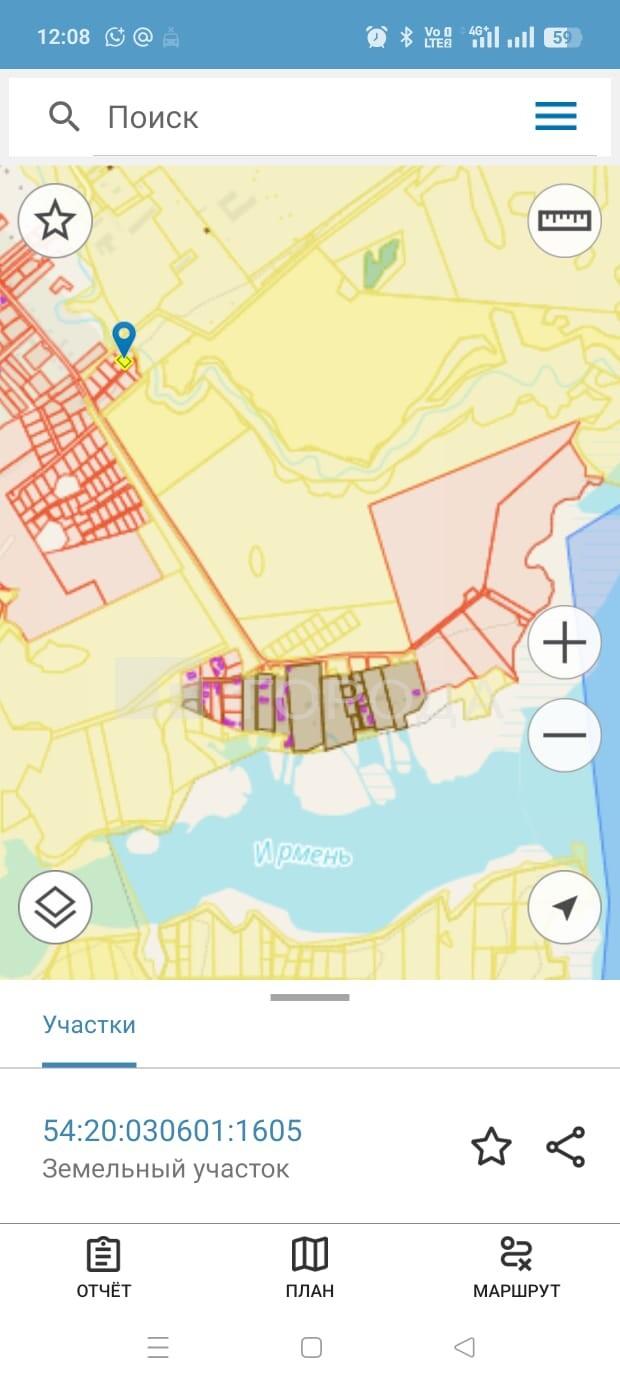Screen dimensions: 620x1386
Task: Open the hamburger menu
Action: 556,117
